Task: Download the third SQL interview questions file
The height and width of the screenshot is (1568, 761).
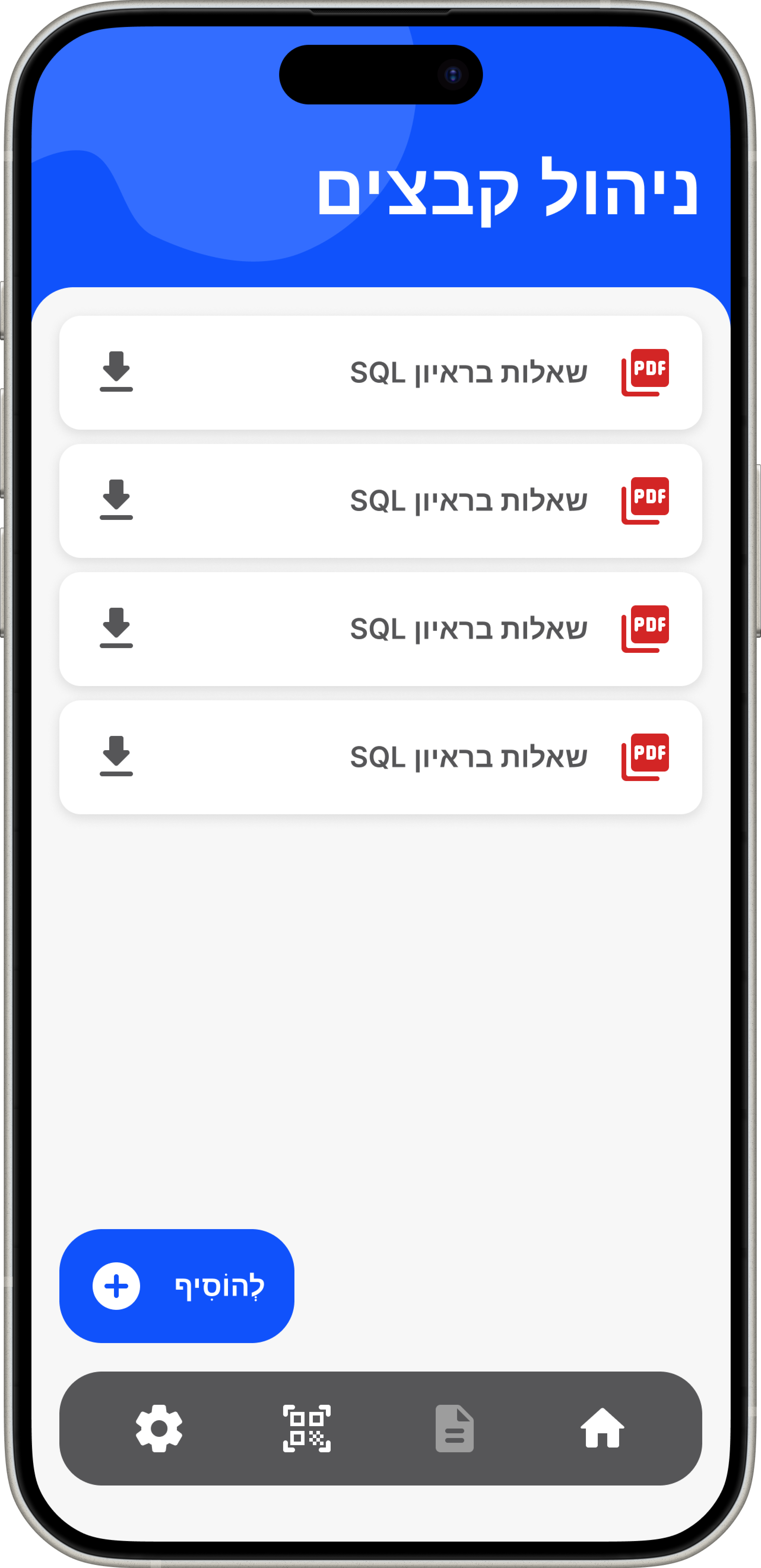Action: click(x=116, y=628)
